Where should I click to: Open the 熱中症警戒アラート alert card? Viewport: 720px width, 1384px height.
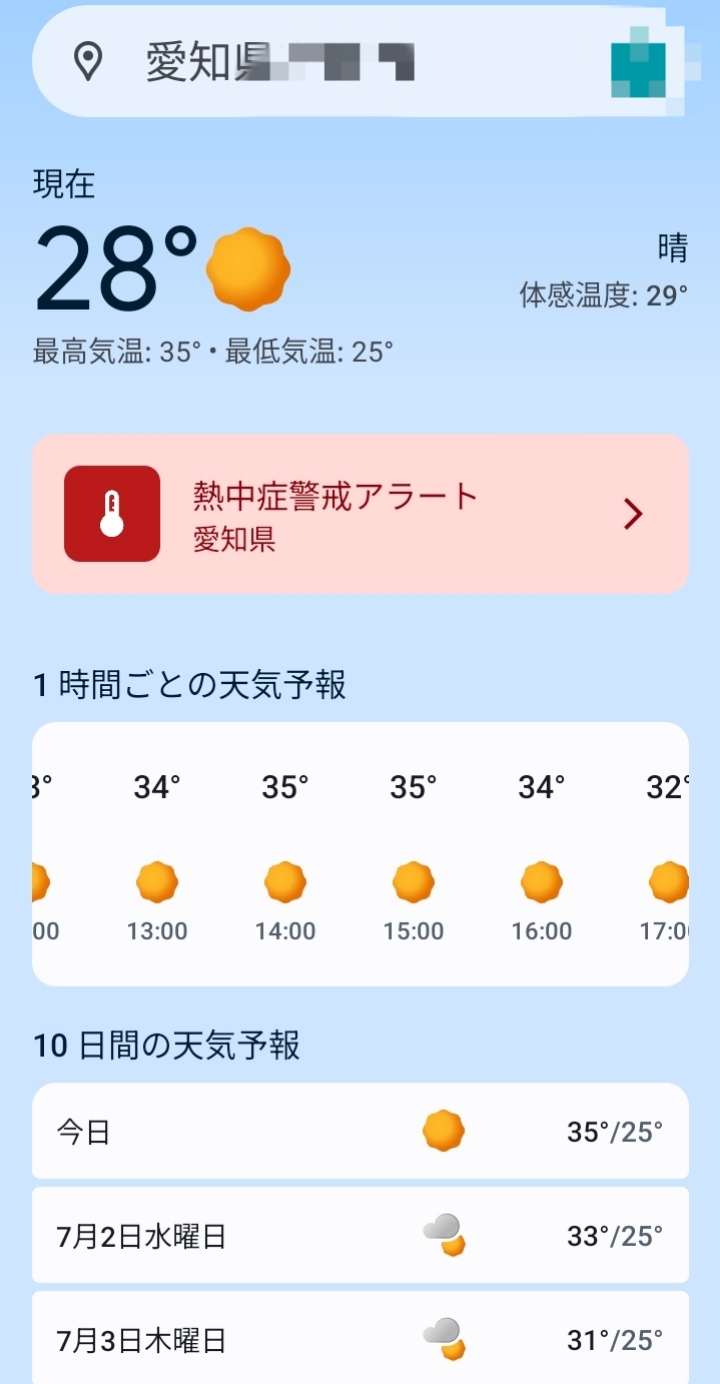pos(360,514)
